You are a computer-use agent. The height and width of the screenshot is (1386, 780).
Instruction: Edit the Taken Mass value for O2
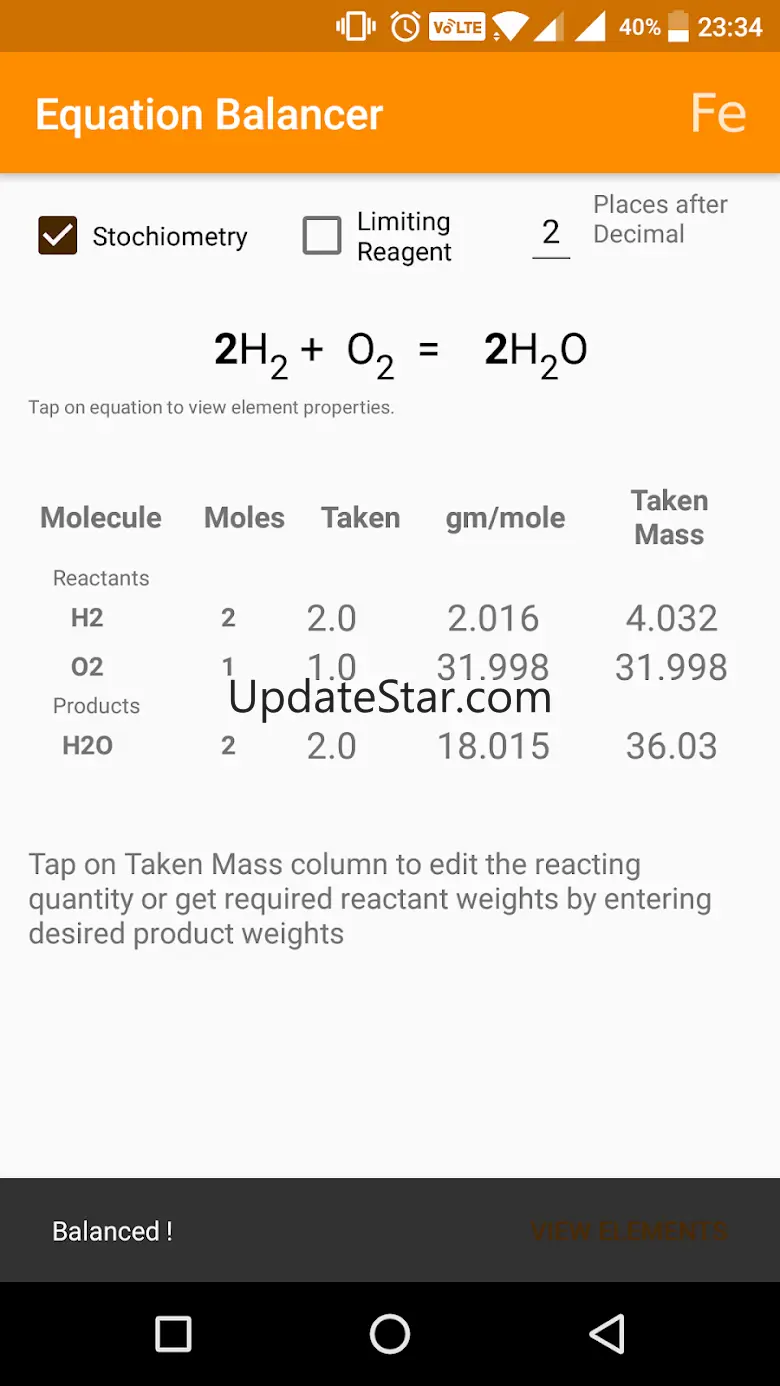click(x=671, y=667)
